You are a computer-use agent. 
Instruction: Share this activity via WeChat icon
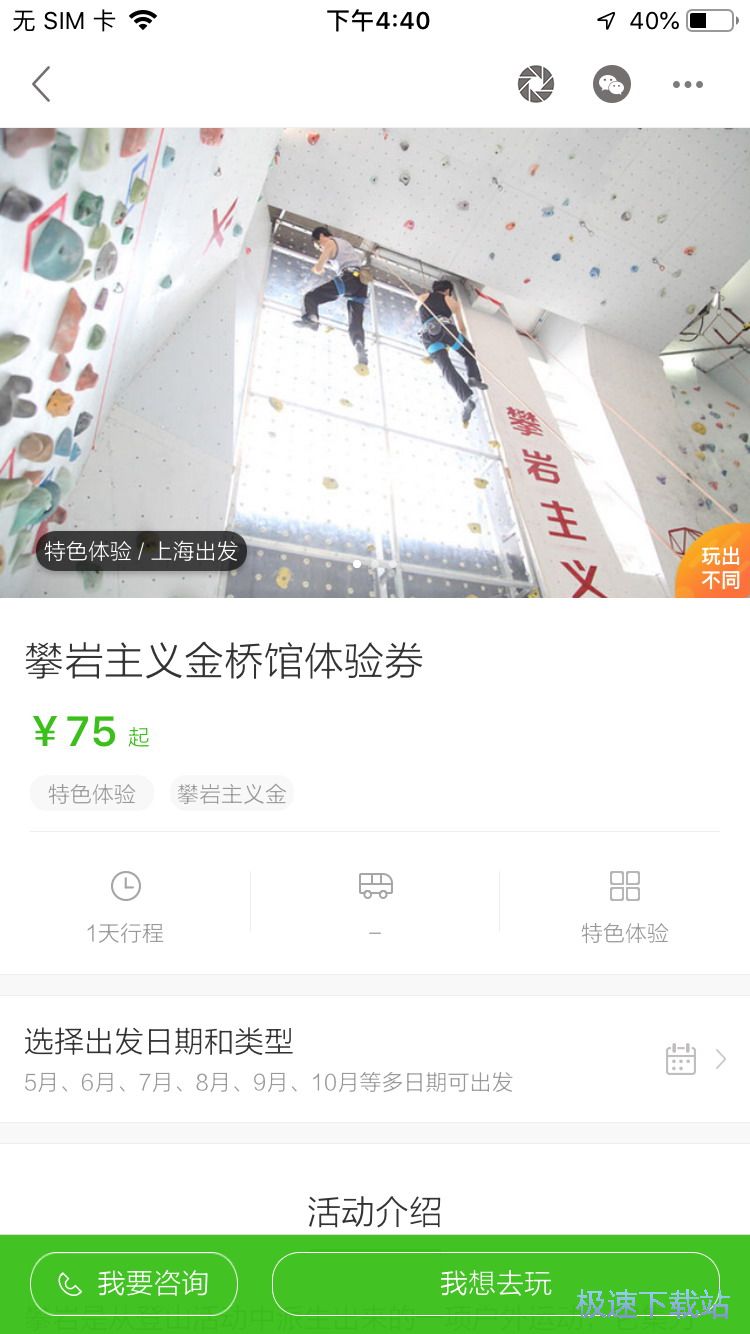pyautogui.click(x=611, y=85)
